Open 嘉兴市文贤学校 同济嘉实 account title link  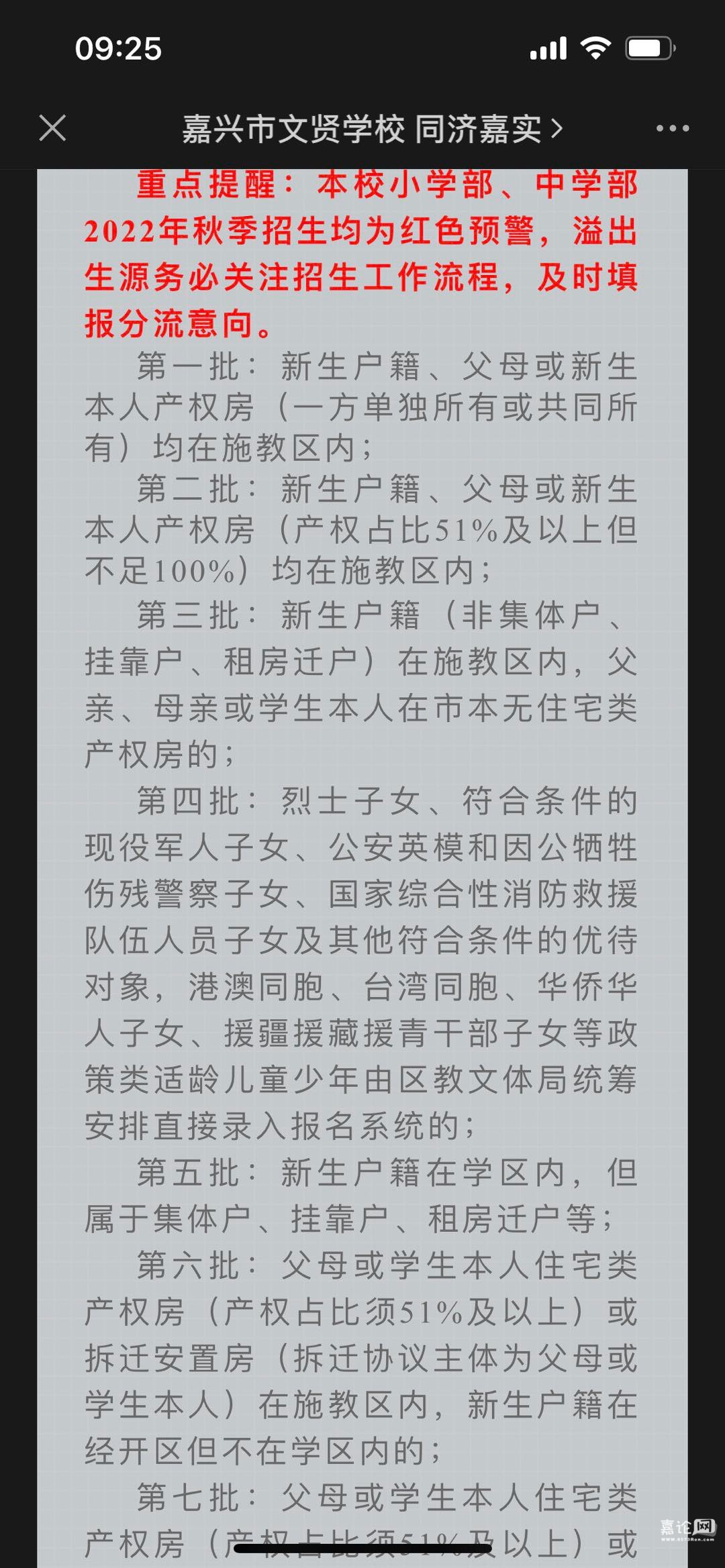[x=371, y=128]
